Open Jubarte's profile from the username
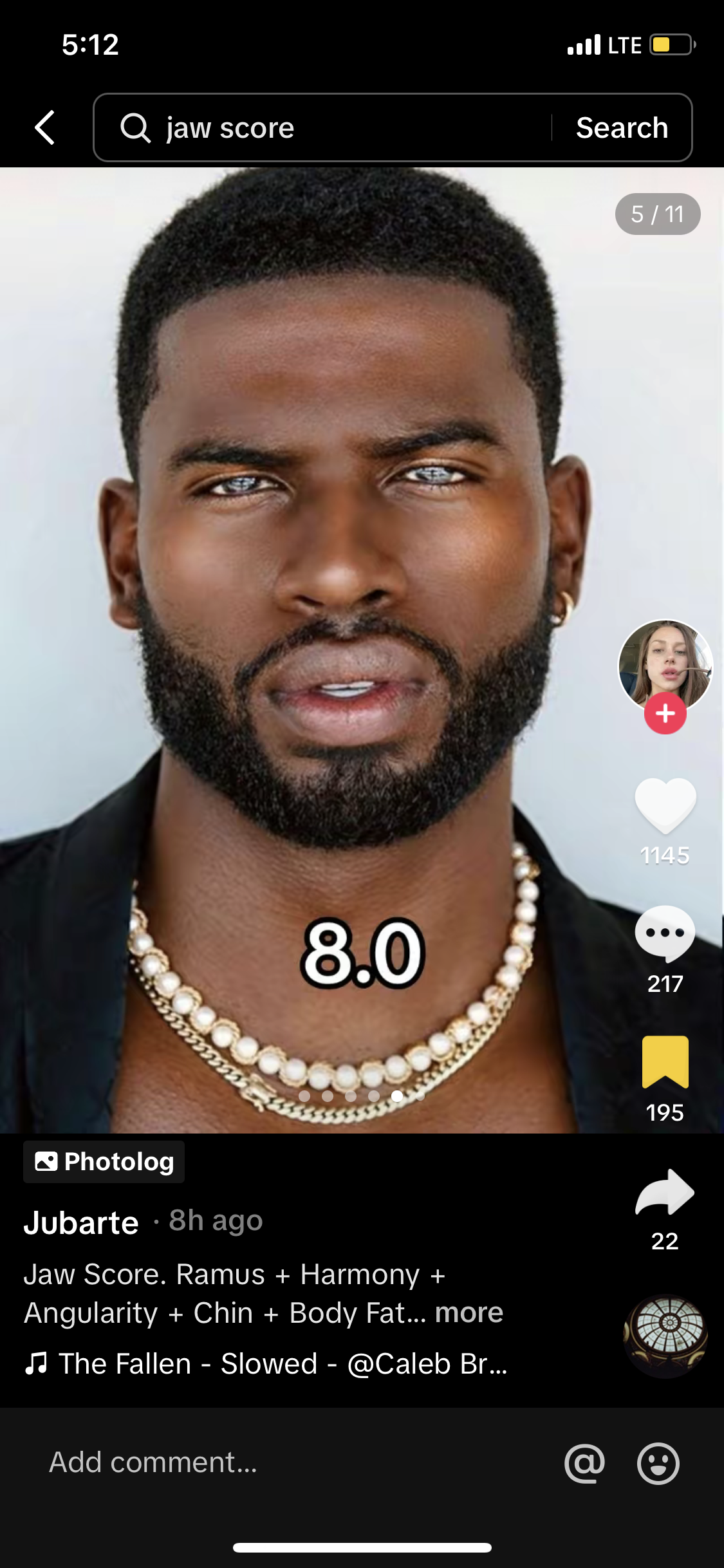The width and height of the screenshot is (724, 1568). (81, 1222)
